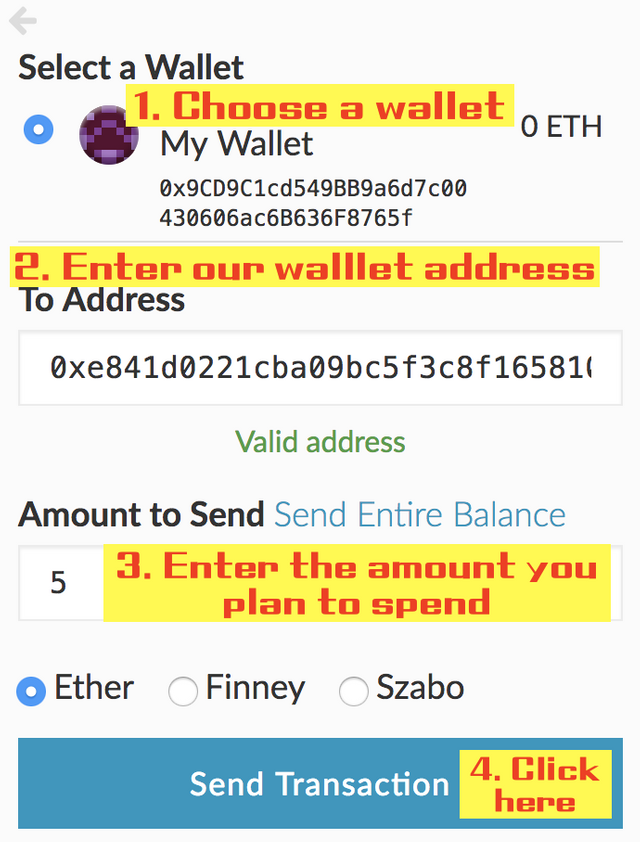
Task: Choose the Ether unit
Action: tap(33, 690)
